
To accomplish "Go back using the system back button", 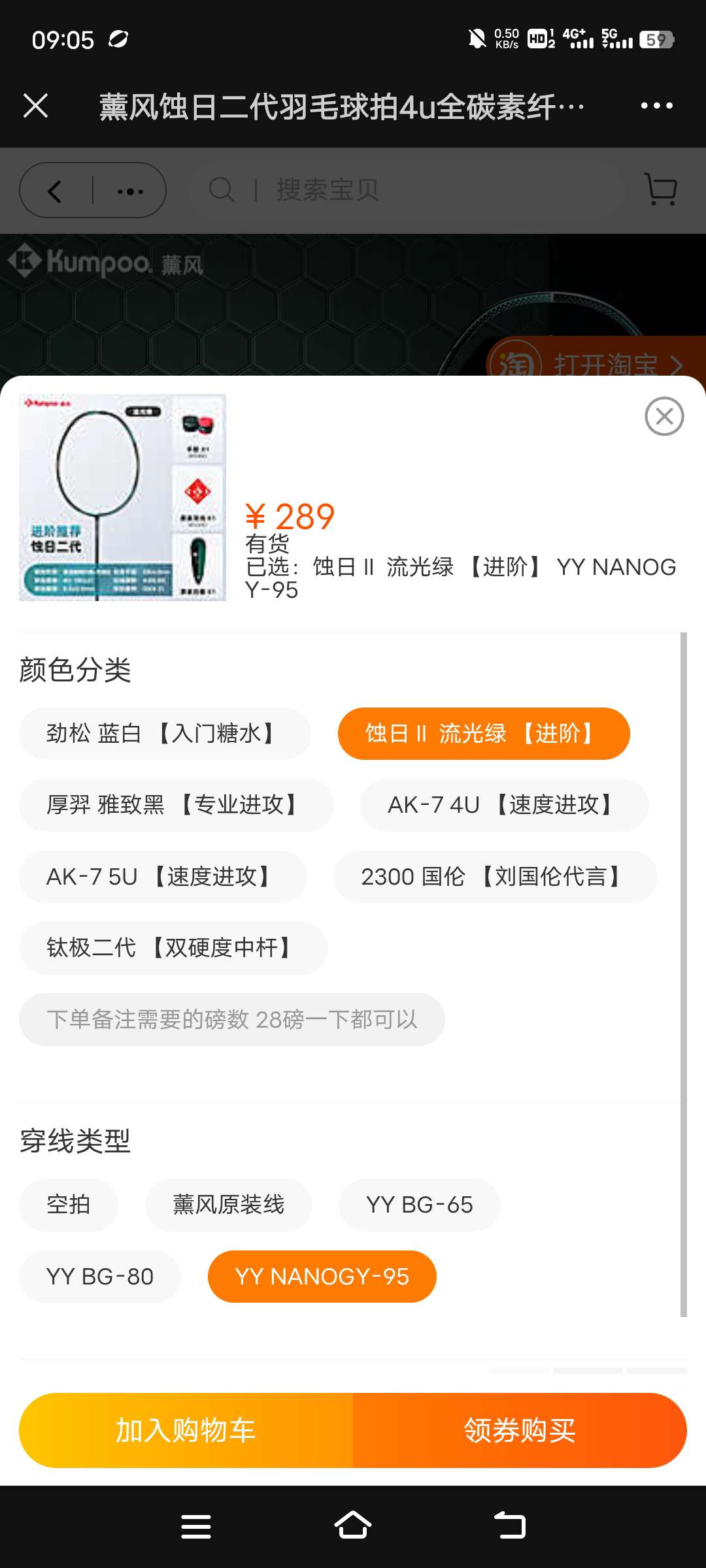I will (510, 1527).
